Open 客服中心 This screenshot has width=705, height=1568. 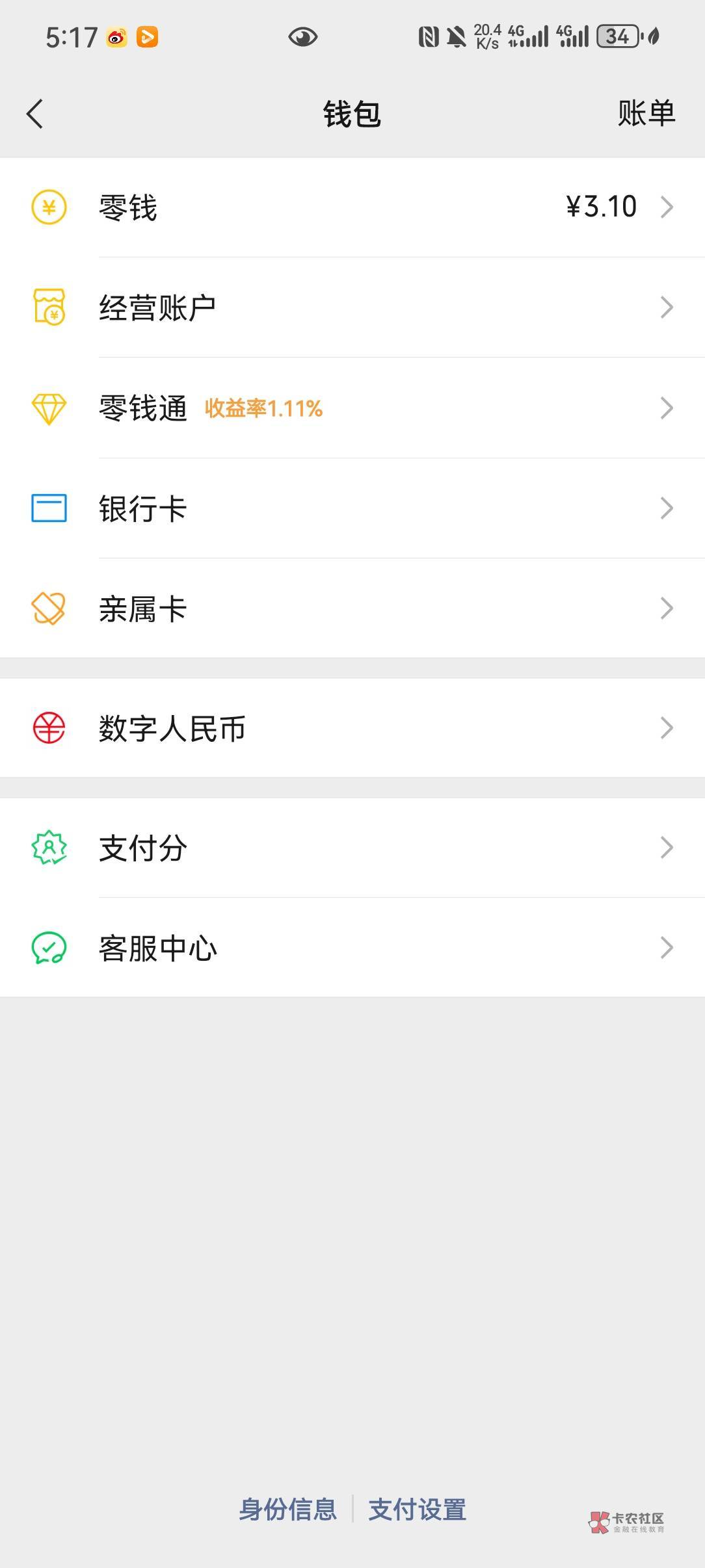[x=352, y=948]
